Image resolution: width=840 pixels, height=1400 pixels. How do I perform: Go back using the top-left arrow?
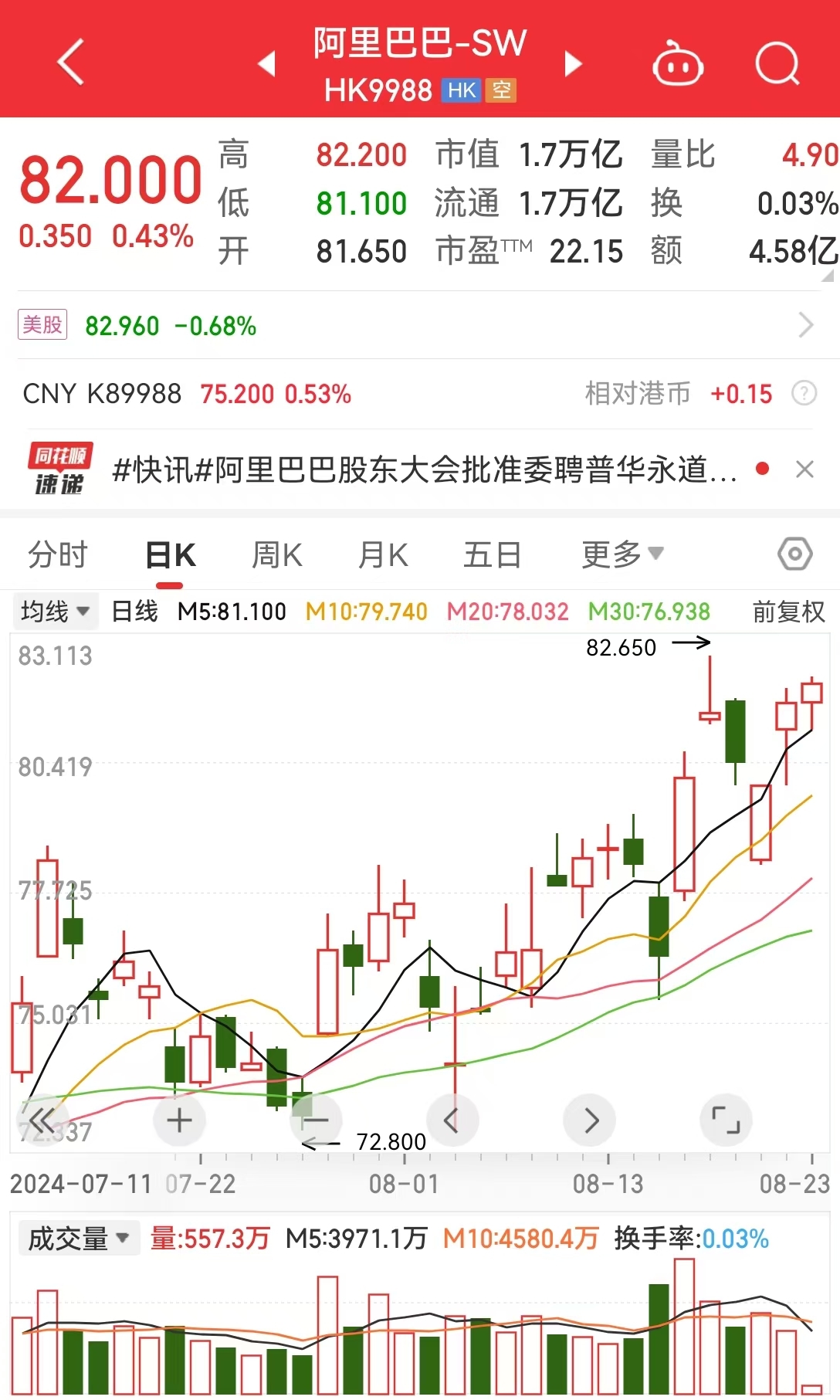[70, 62]
